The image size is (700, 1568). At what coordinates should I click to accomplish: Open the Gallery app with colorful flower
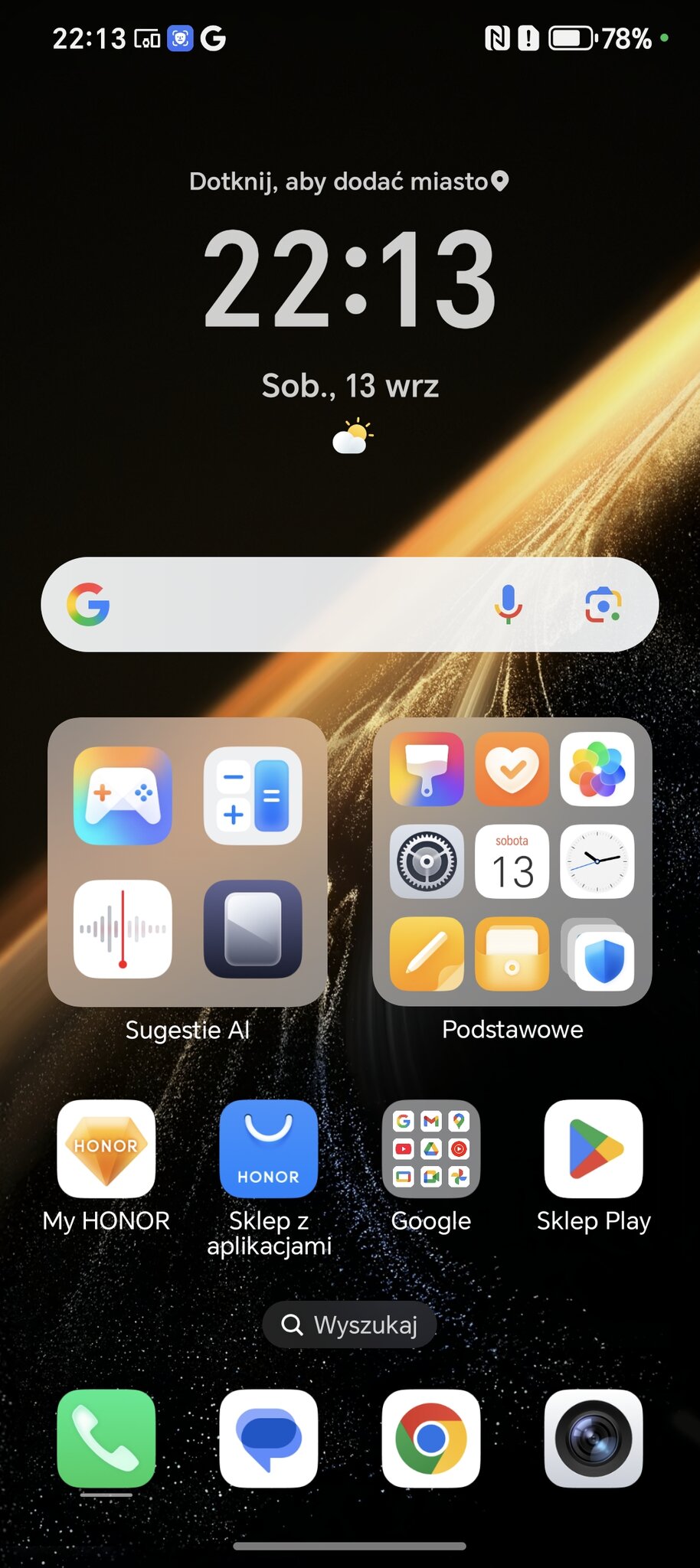point(597,769)
